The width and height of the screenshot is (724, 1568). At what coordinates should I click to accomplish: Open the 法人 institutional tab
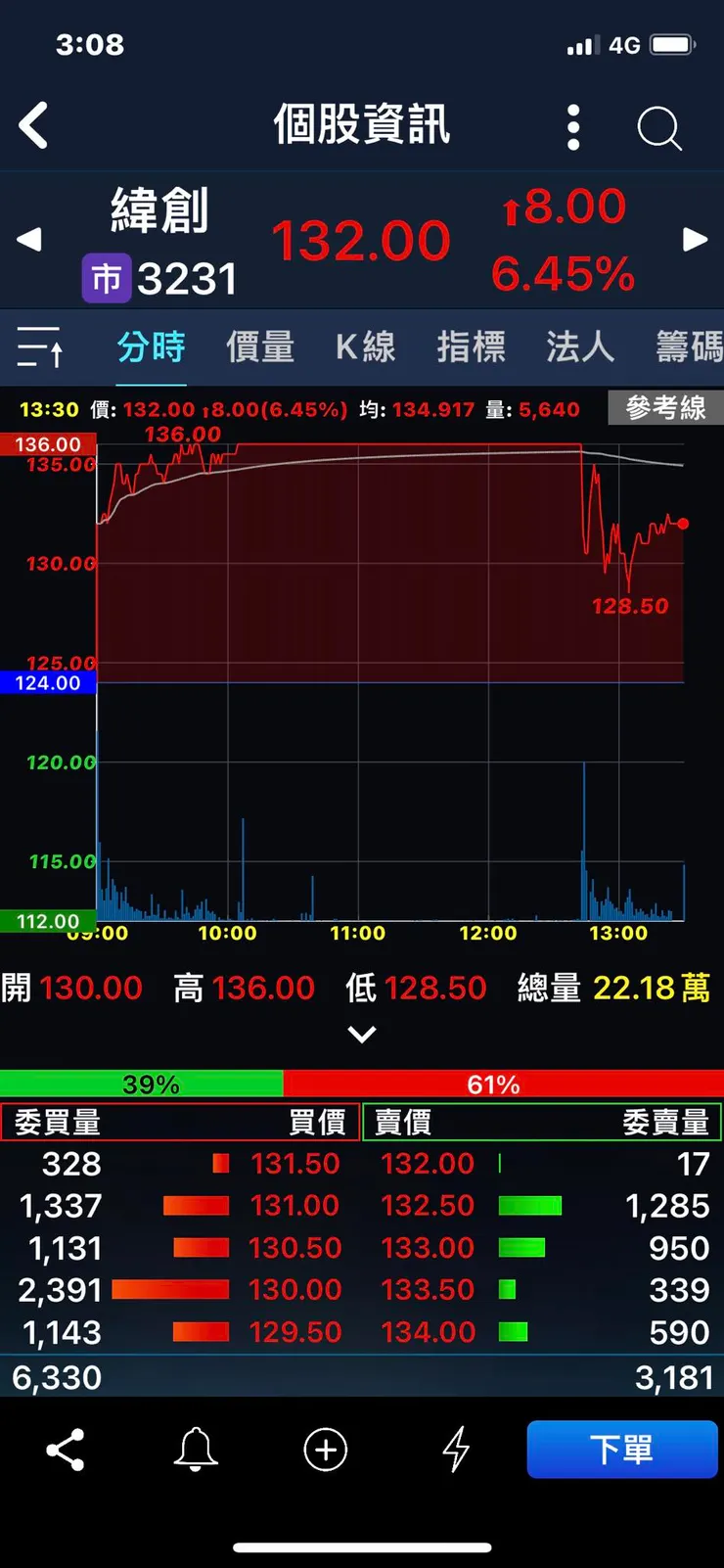point(578,347)
